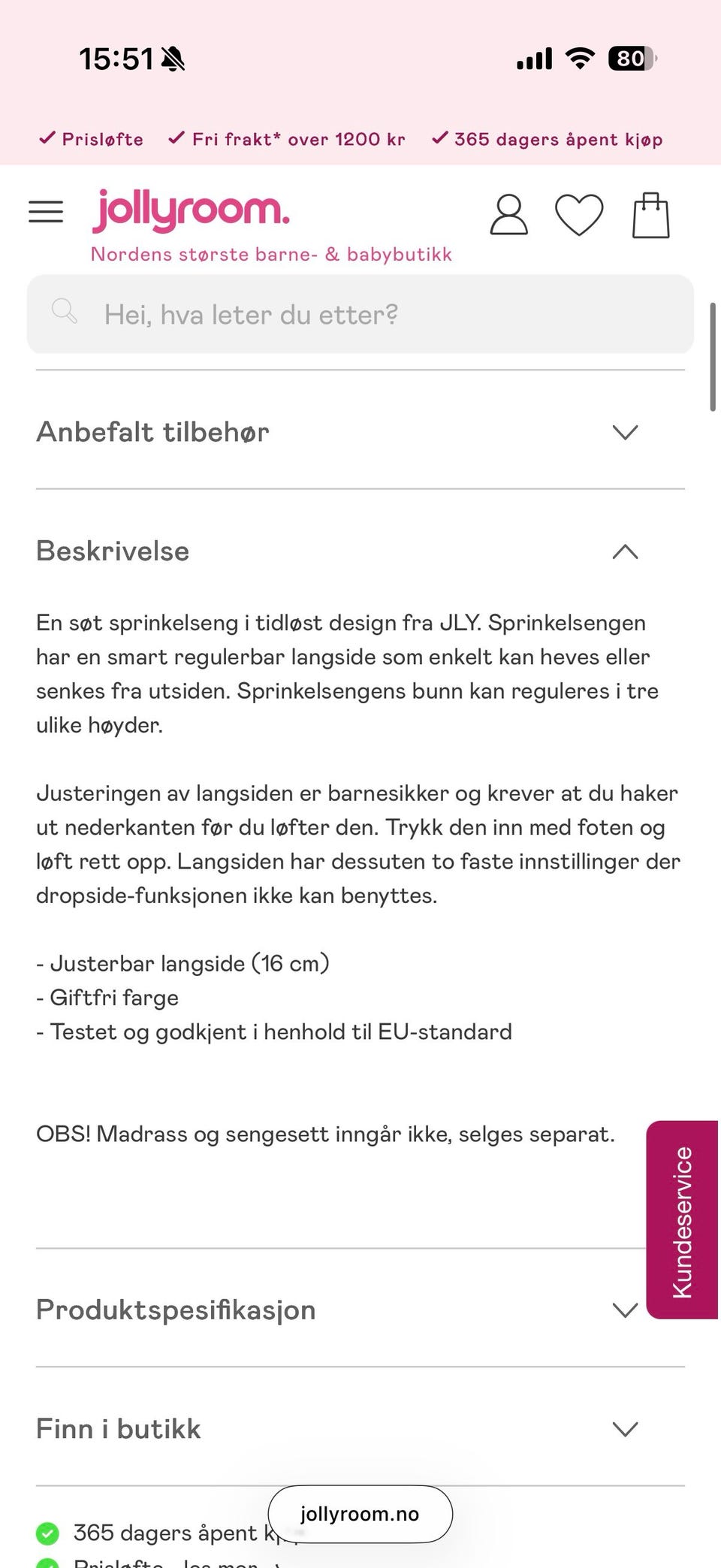This screenshot has height=1568, width=721.
Task: Click the Prisløfte checkmark icon
Action: (x=47, y=138)
